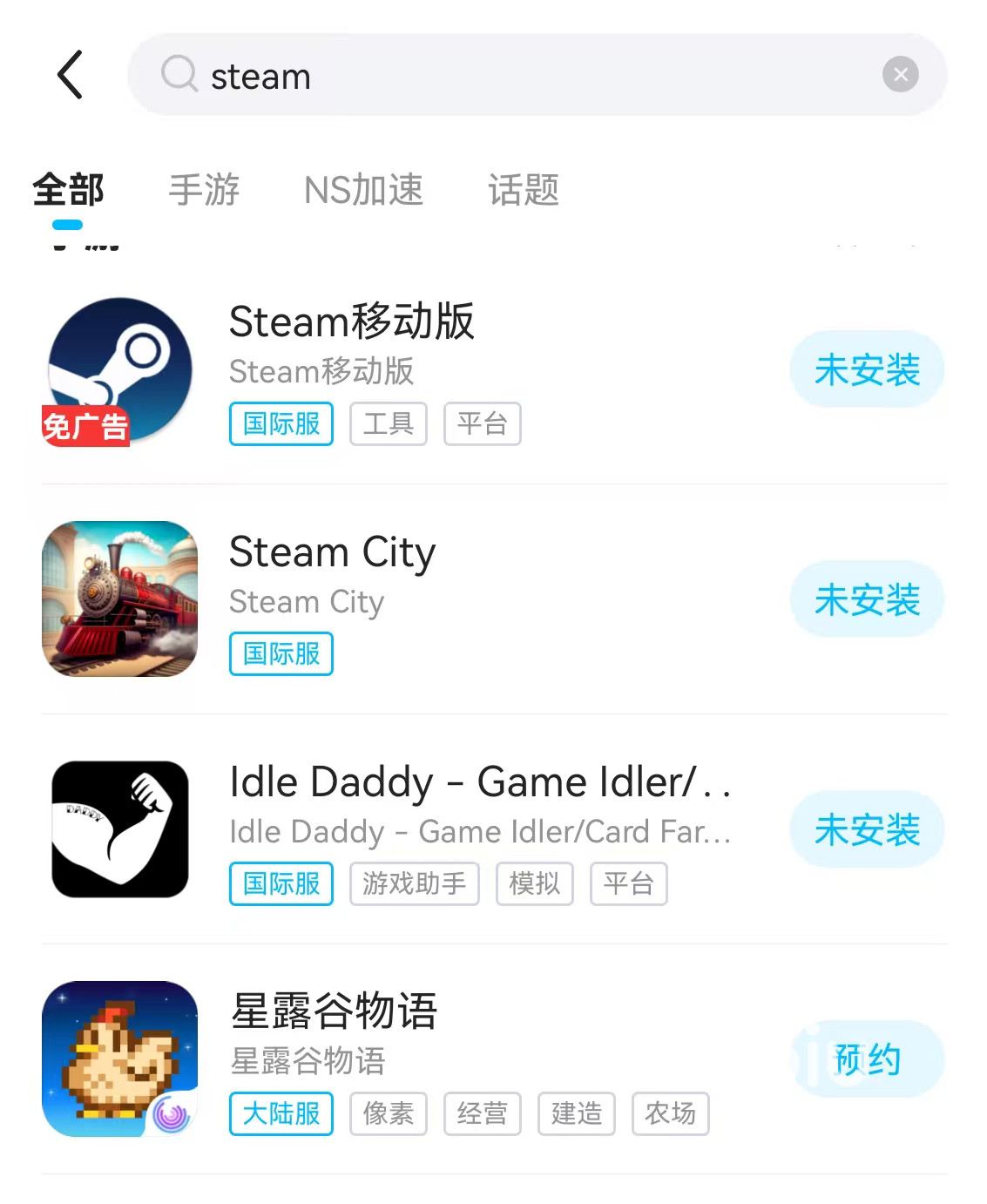Open the 话题 tab
This screenshot has height=1204, width=987.
coord(523,190)
